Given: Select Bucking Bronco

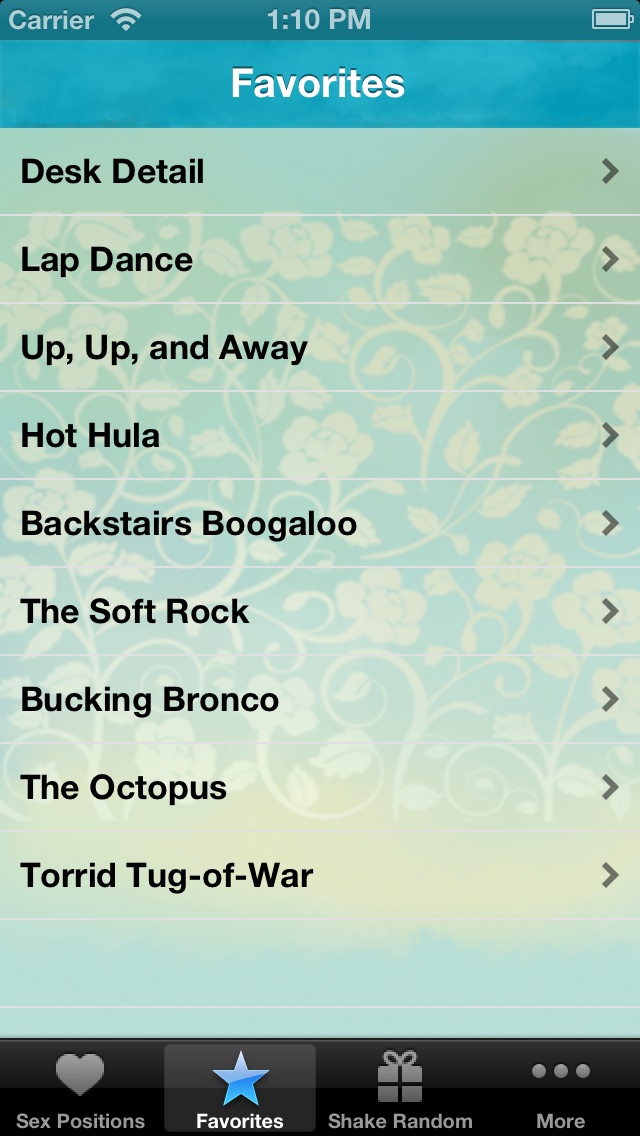Looking at the screenshot, I should 320,699.
